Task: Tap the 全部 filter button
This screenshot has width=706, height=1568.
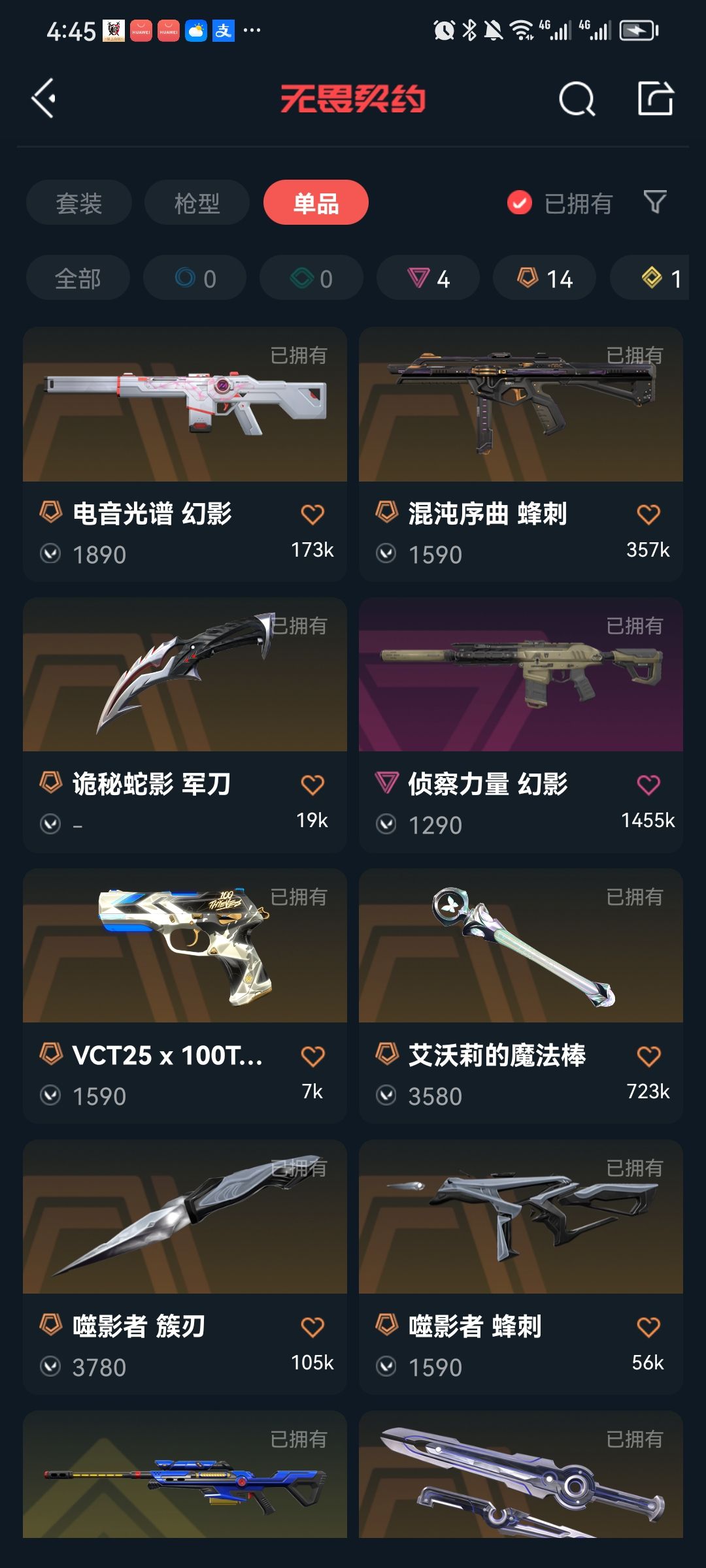Action: [x=78, y=278]
